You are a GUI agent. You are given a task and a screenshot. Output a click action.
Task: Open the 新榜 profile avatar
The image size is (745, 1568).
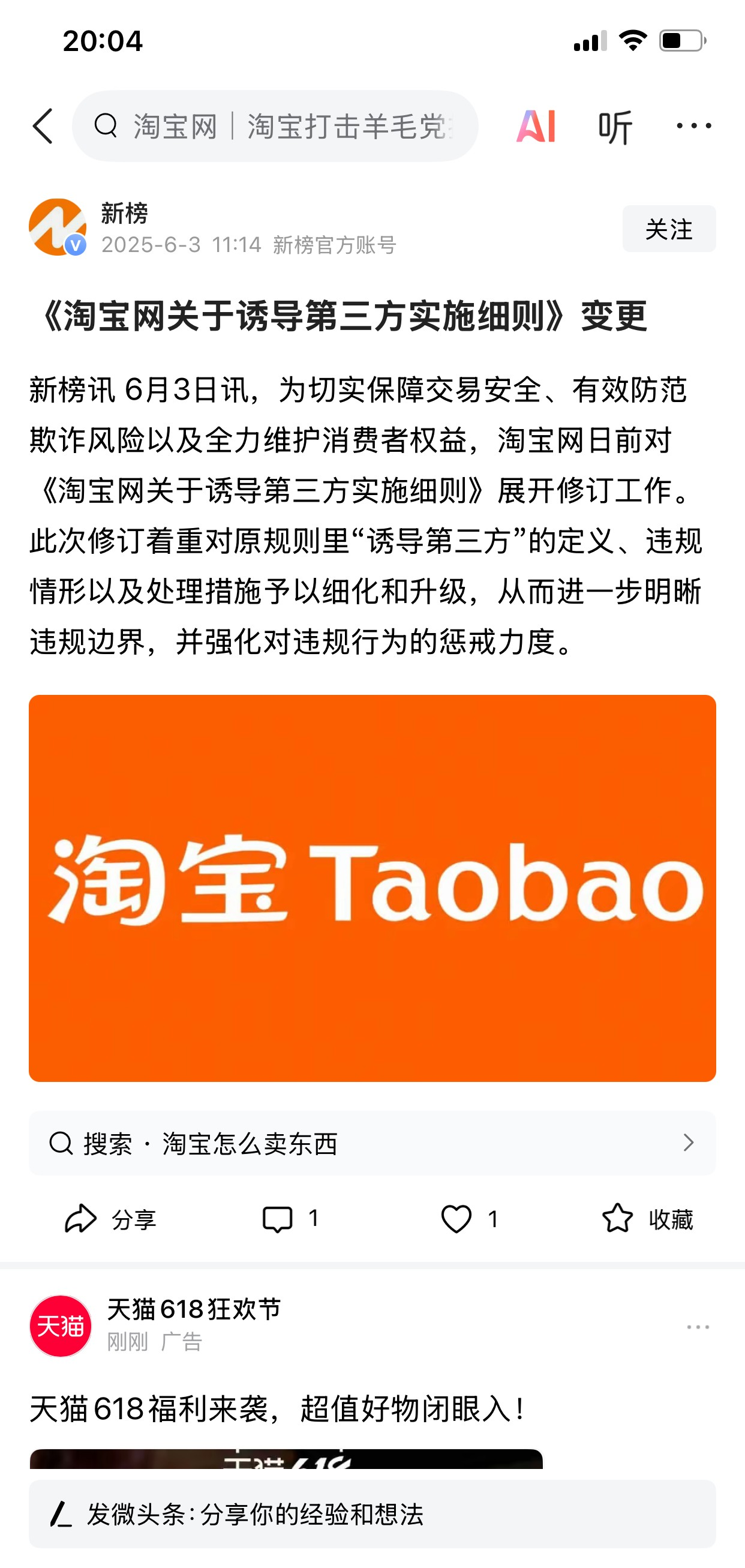pos(58,227)
